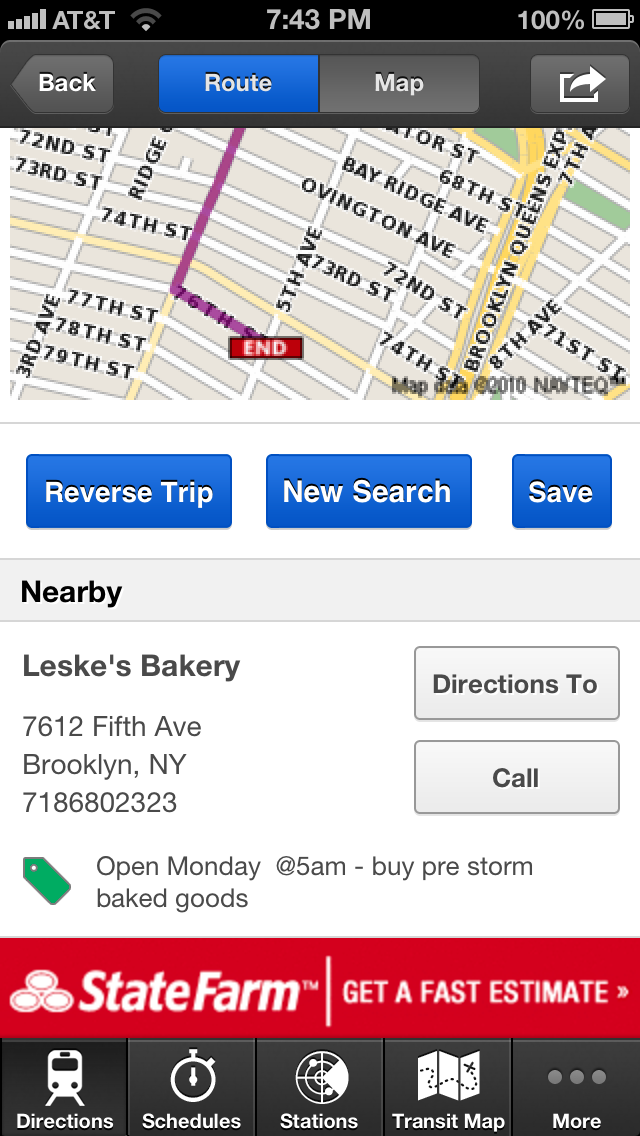Screen dimensions: 640x1136
Task: Open the Directions tab
Action: pos(65,1088)
